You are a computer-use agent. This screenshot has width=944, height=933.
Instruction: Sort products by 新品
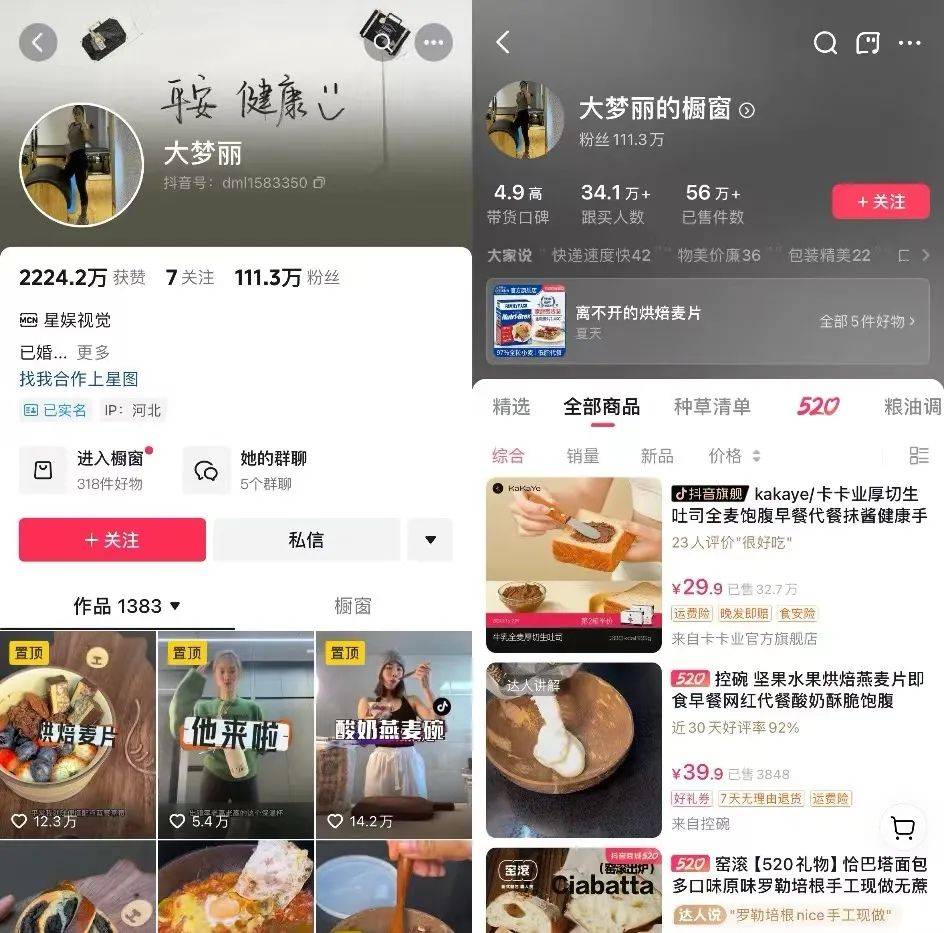[657, 456]
